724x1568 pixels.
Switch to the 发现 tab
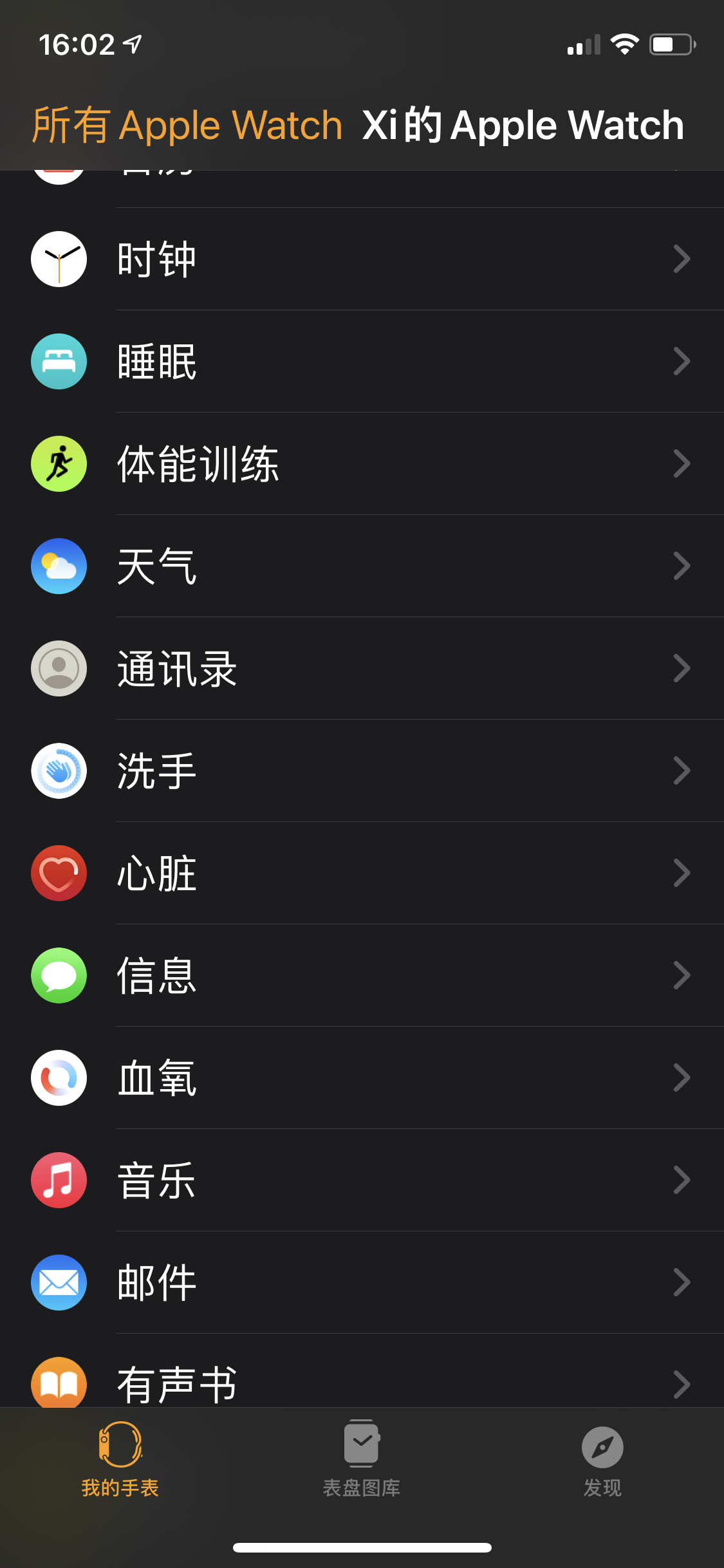click(602, 1459)
